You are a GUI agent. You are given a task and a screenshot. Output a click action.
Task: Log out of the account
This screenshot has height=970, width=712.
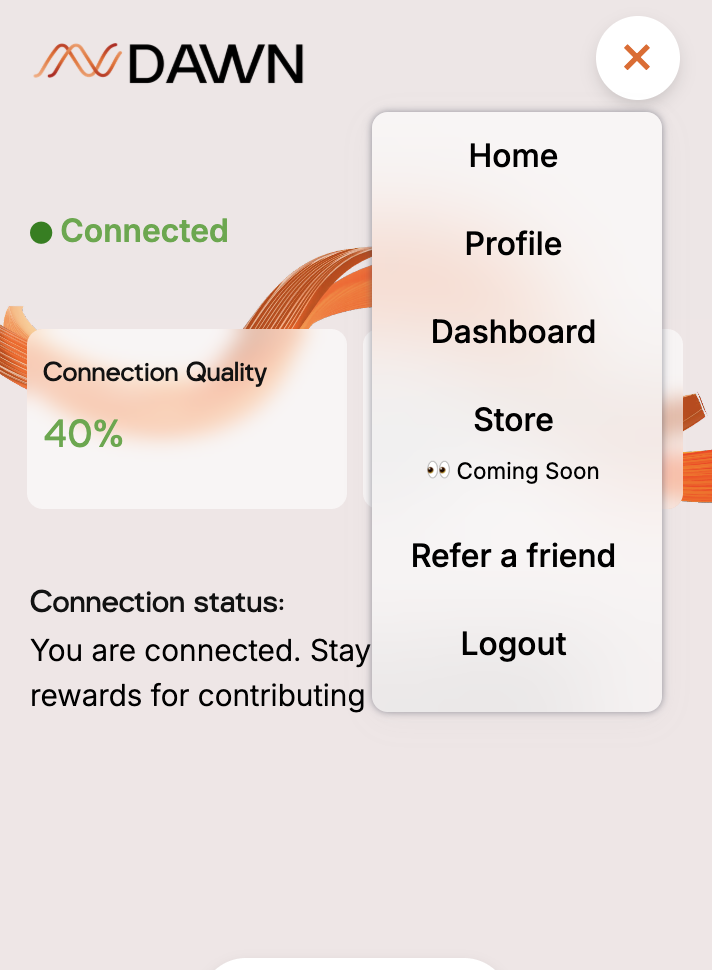coord(513,644)
